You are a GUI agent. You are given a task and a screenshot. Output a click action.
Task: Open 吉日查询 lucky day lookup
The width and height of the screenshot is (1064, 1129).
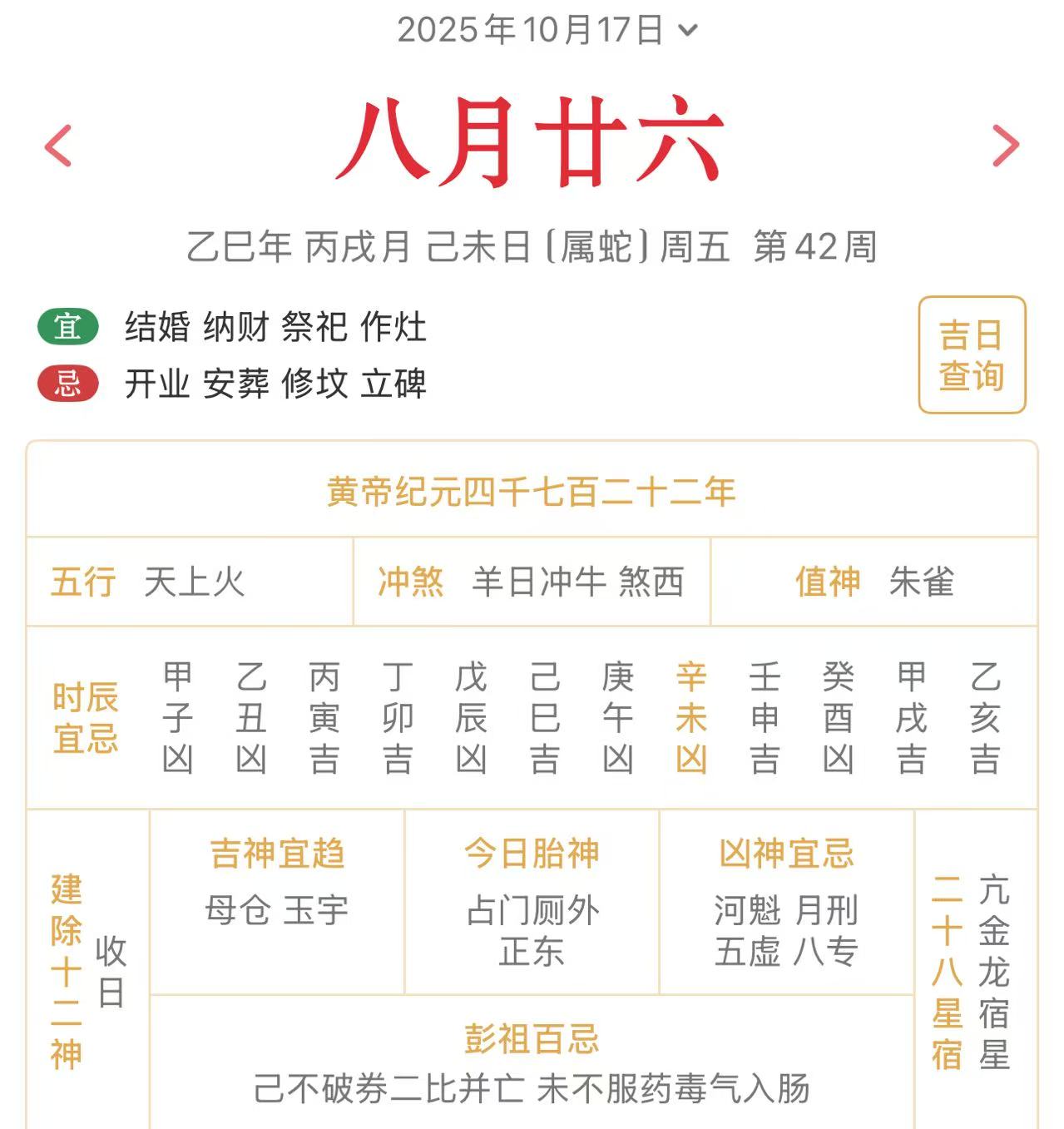[x=971, y=355]
